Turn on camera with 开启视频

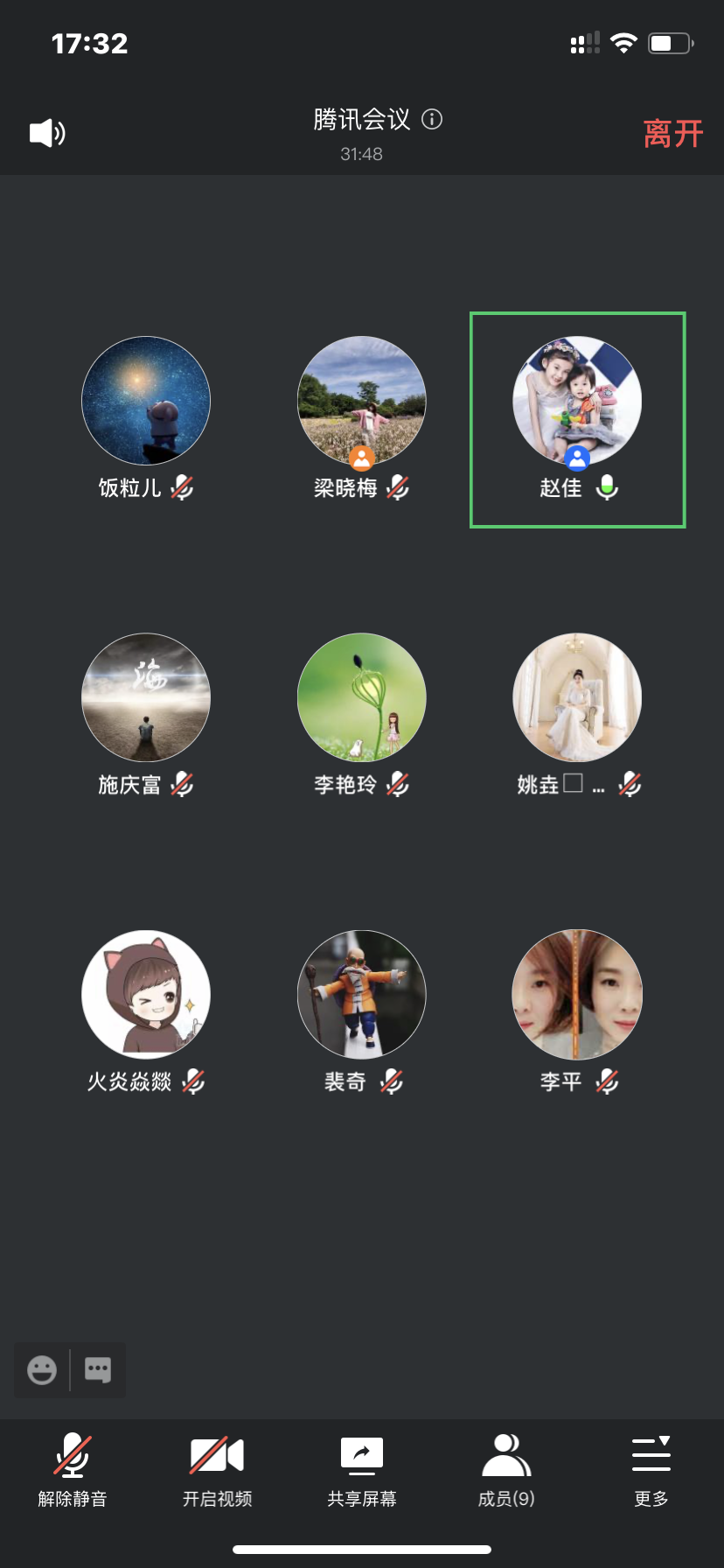217,1470
